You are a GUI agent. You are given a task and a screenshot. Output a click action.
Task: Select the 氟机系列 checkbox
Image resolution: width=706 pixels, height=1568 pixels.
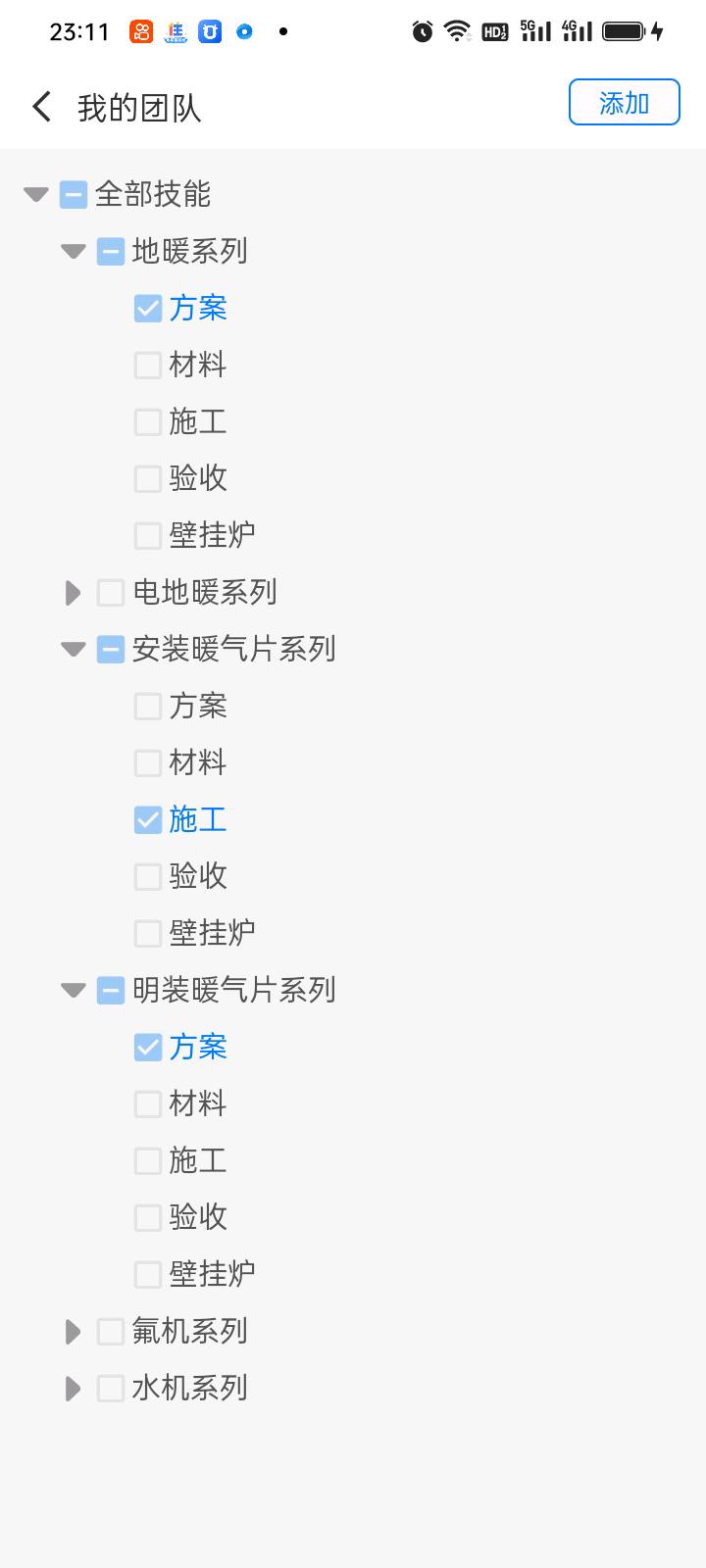[x=111, y=1331]
